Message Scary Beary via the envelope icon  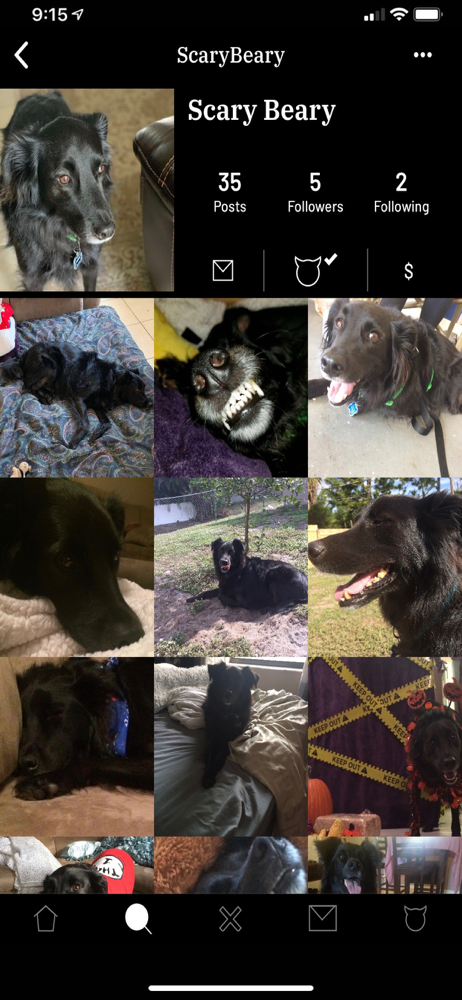(x=223, y=271)
